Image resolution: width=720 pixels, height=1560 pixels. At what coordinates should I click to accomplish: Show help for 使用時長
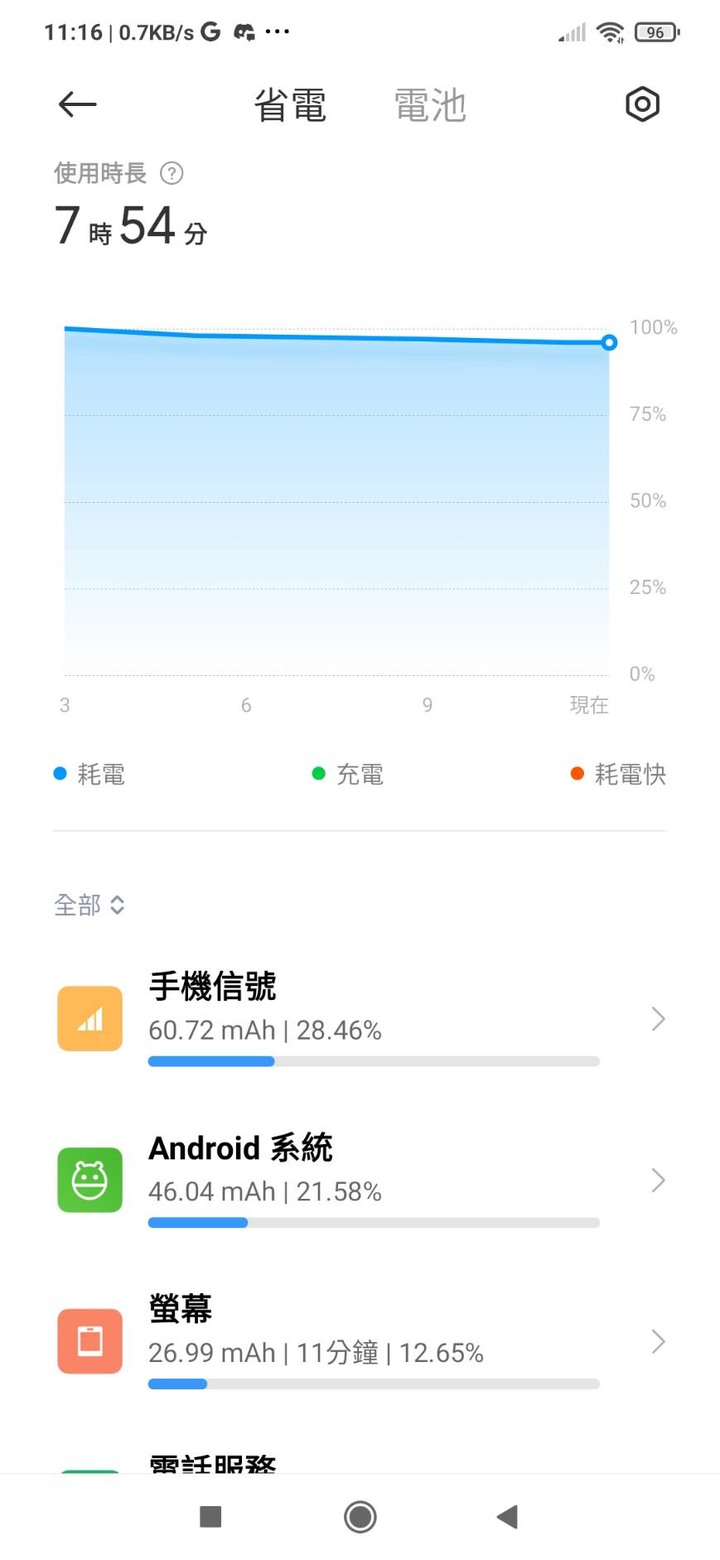pyautogui.click(x=171, y=174)
